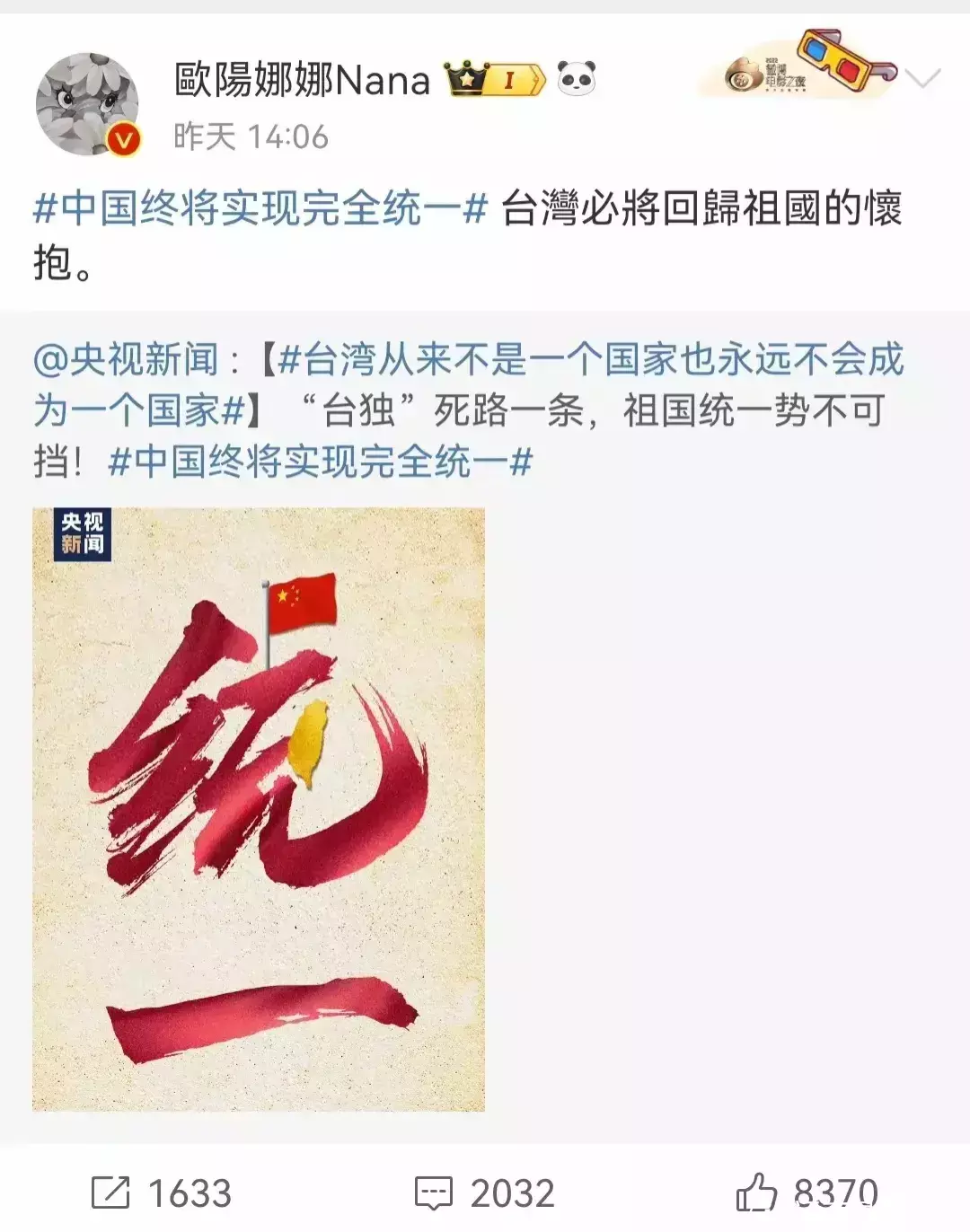Tap the crown membership badge

point(495,81)
